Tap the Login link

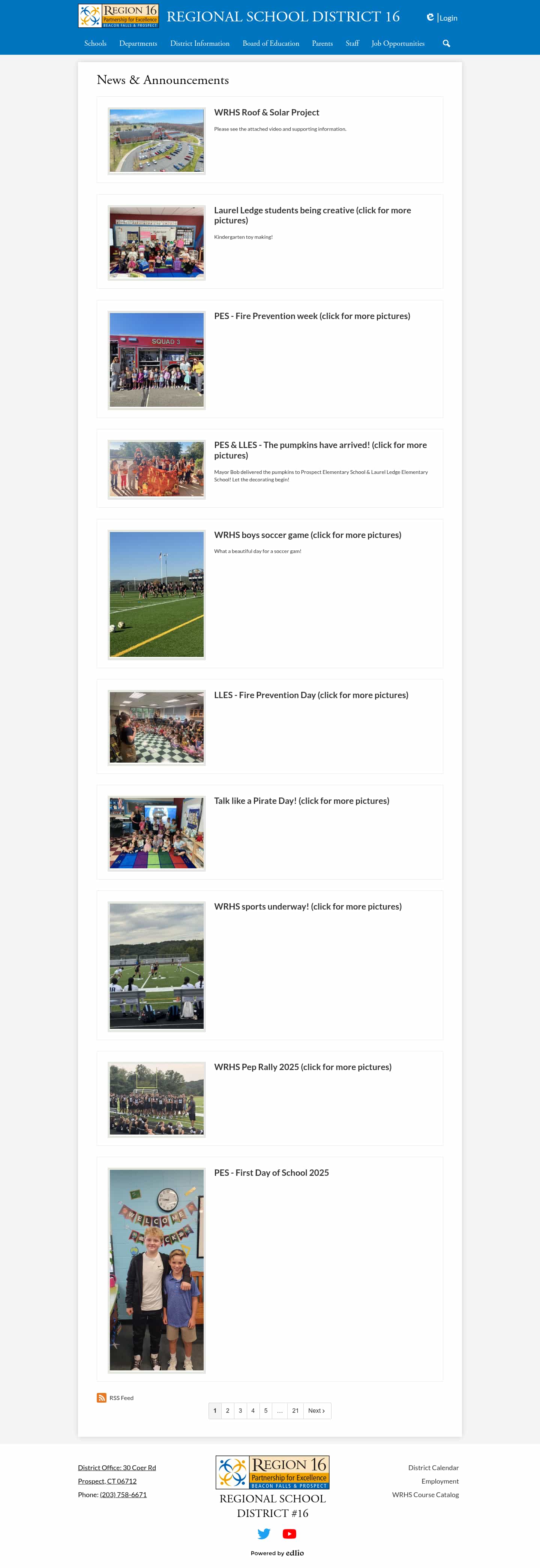pos(448,18)
